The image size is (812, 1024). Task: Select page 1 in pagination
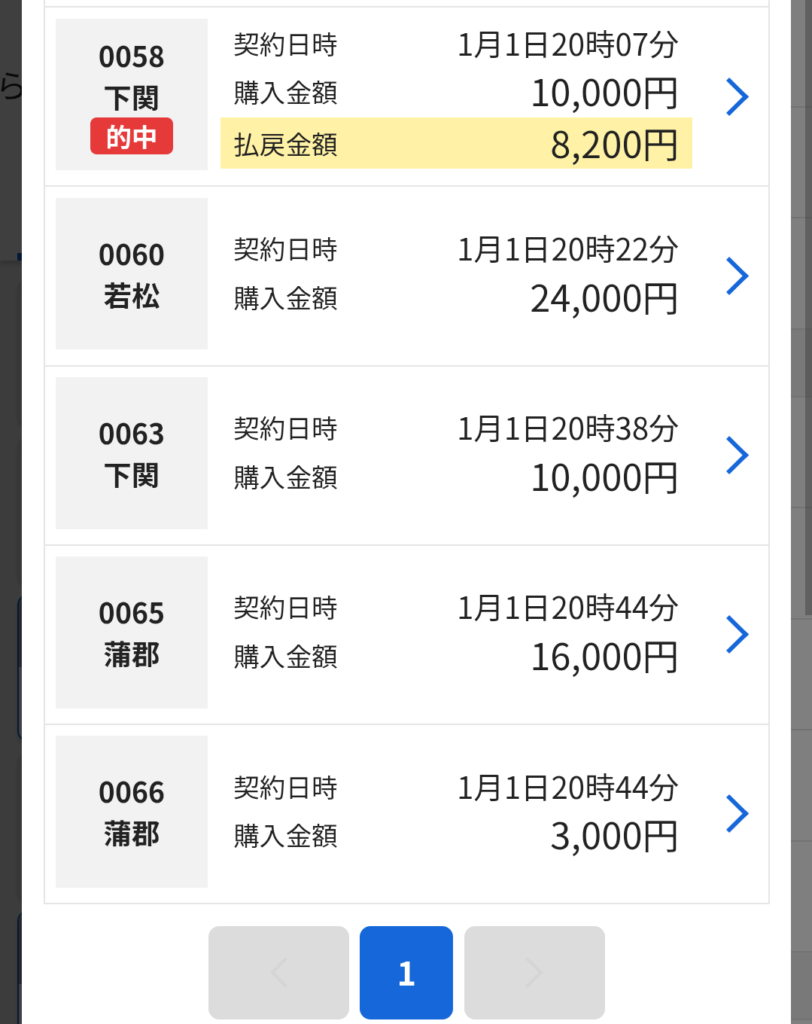pyautogui.click(x=406, y=973)
